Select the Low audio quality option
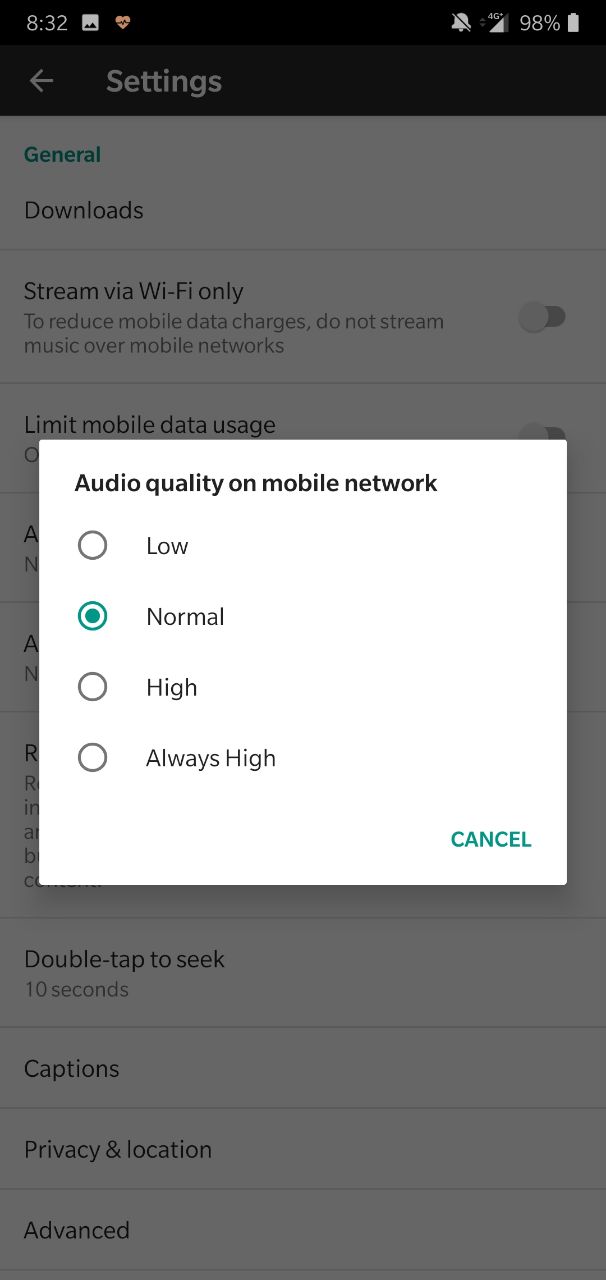This screenshot has width=606, height=1280. tap(302, 545)
